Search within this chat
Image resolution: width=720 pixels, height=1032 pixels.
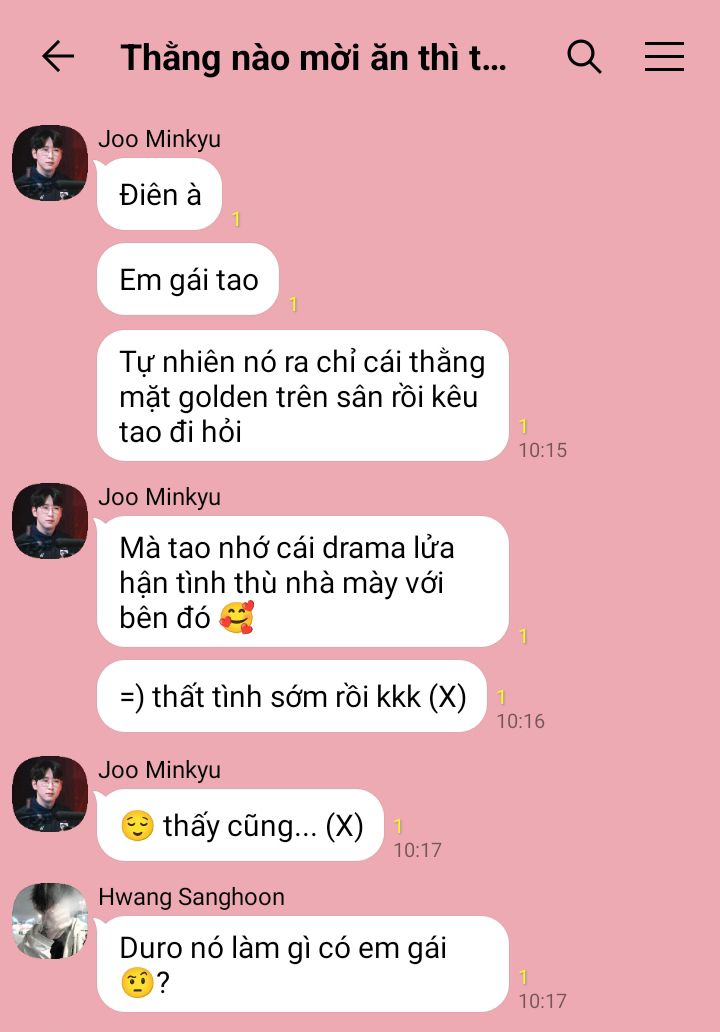pyautogui.click(x=584, y=57)
